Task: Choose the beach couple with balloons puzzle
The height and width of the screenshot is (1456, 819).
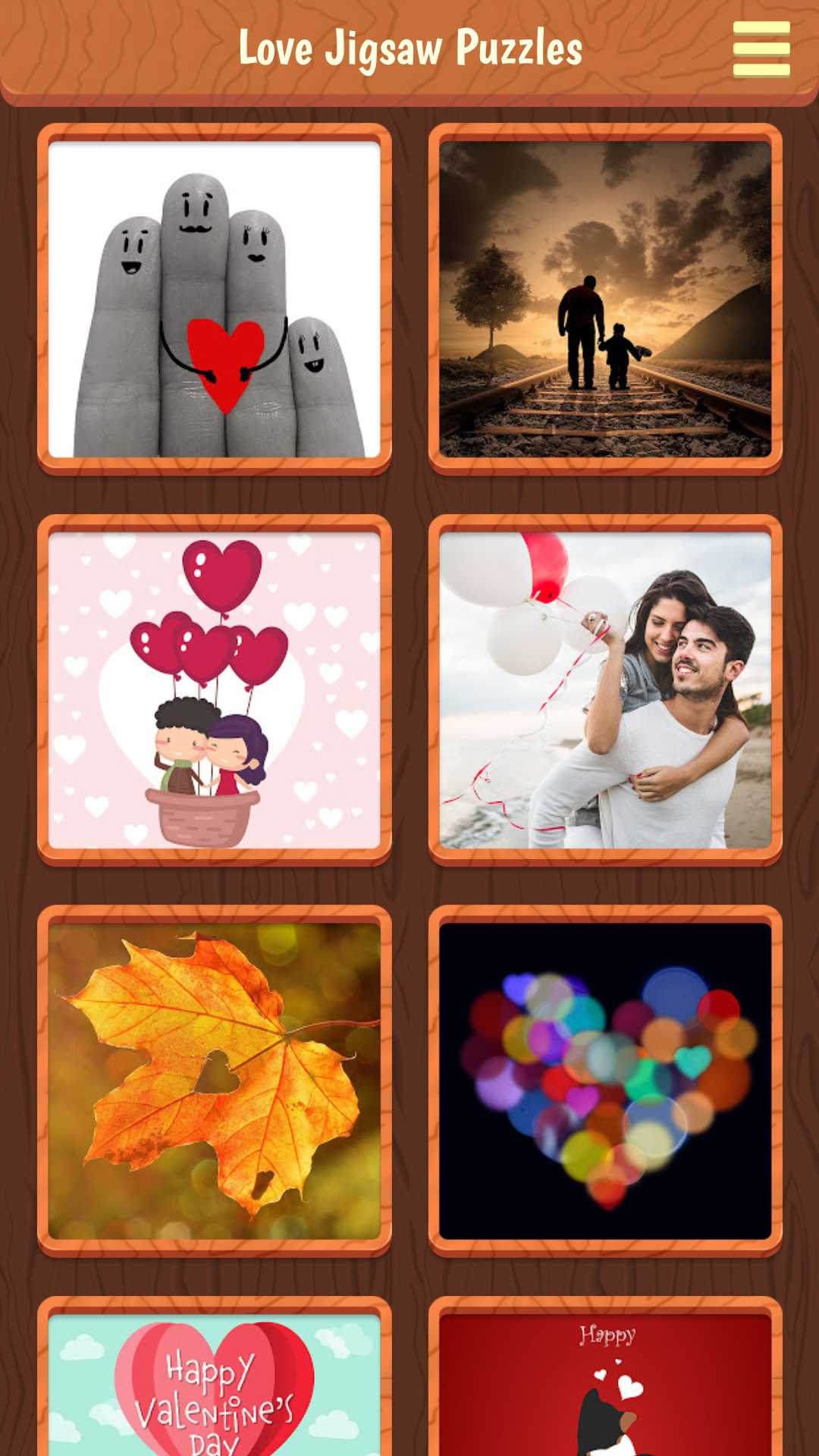Action: [605, 690]
